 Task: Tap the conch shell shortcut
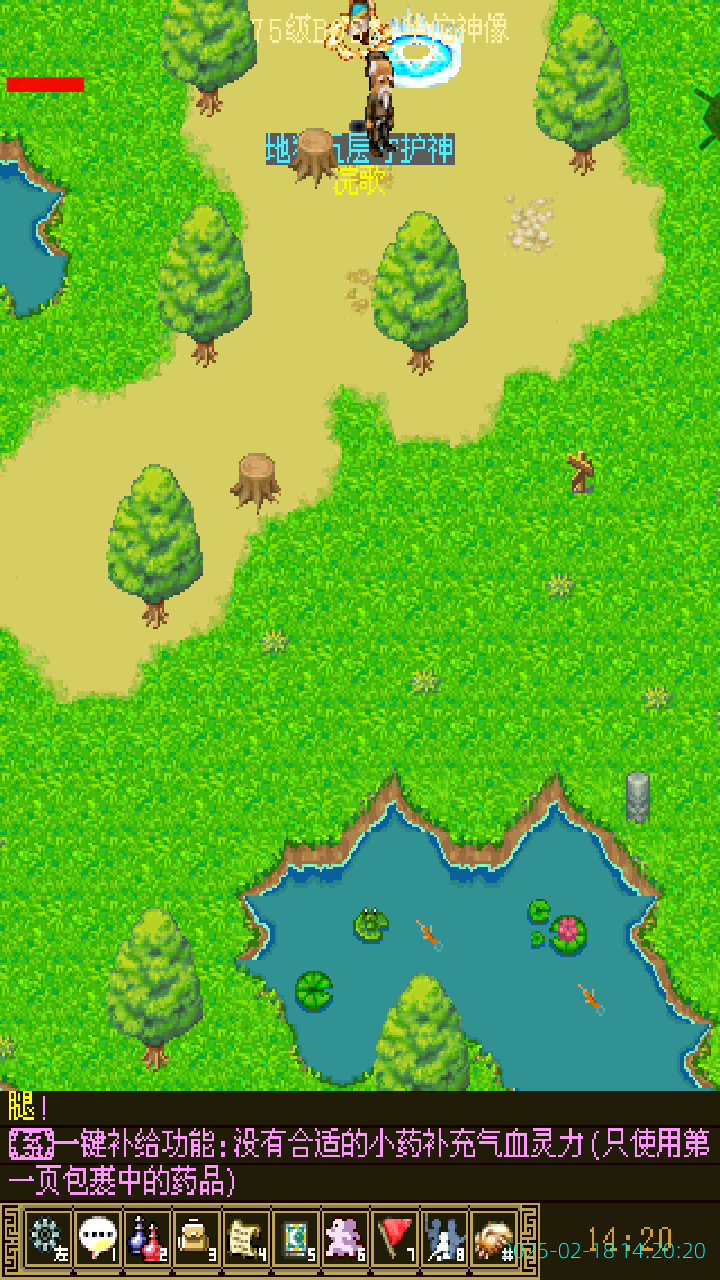click(x=494, y=1239)
